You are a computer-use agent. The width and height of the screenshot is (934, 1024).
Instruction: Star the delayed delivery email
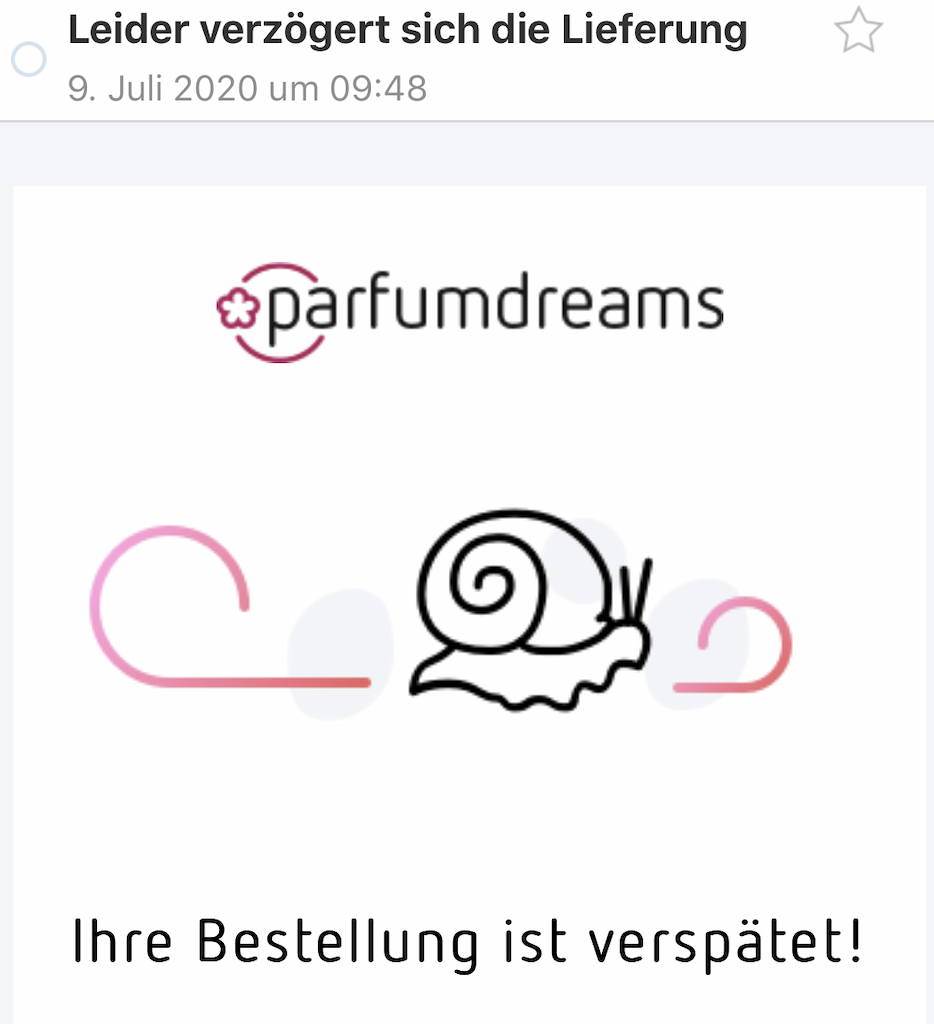(858, 33)
